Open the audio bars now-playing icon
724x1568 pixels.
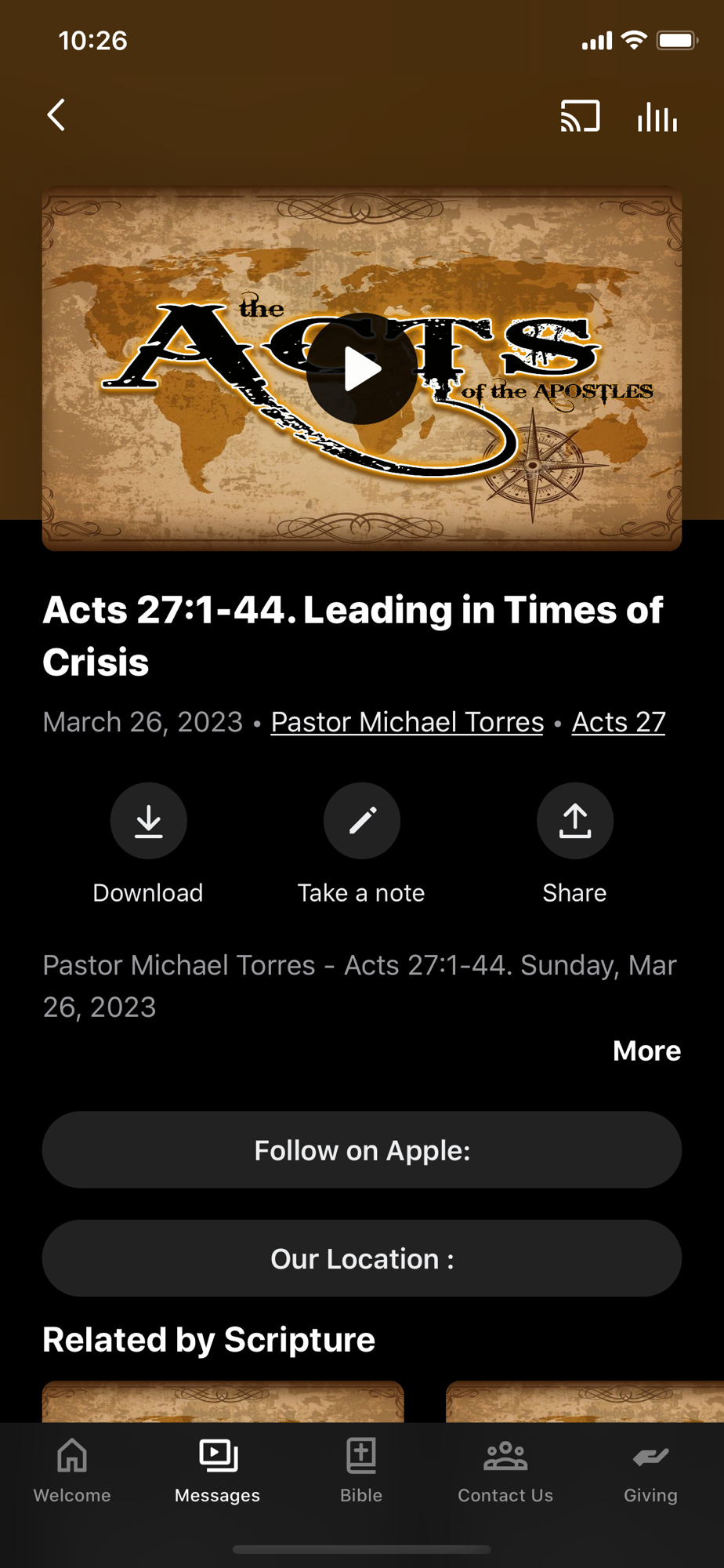coord(657,117)
